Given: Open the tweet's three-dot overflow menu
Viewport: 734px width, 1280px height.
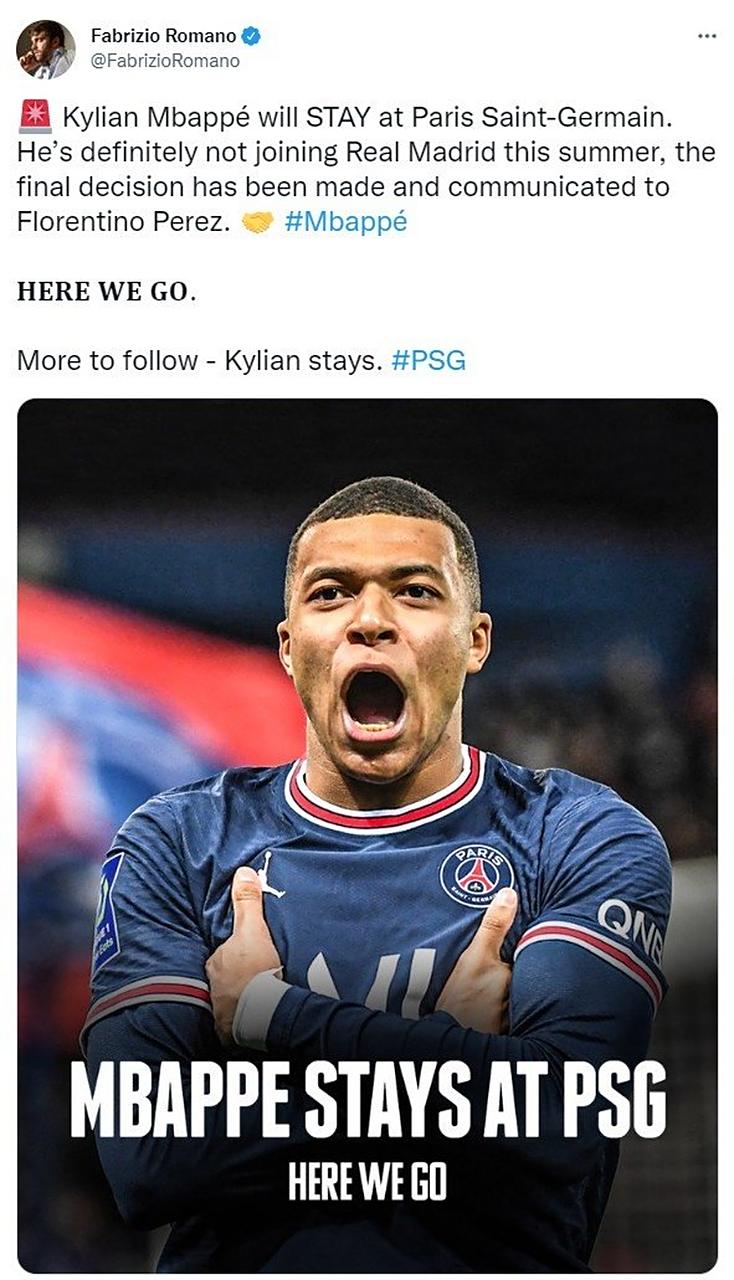Looking at the screenshot, I should coord(707,36).
